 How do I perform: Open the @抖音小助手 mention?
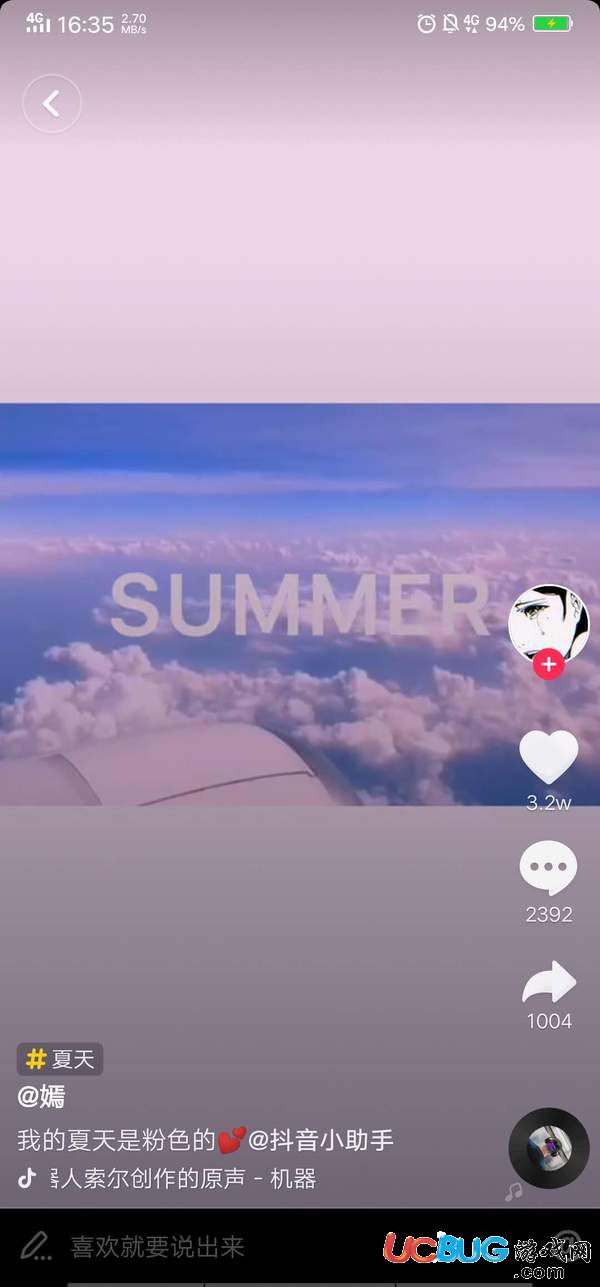tap(321, 1139)
